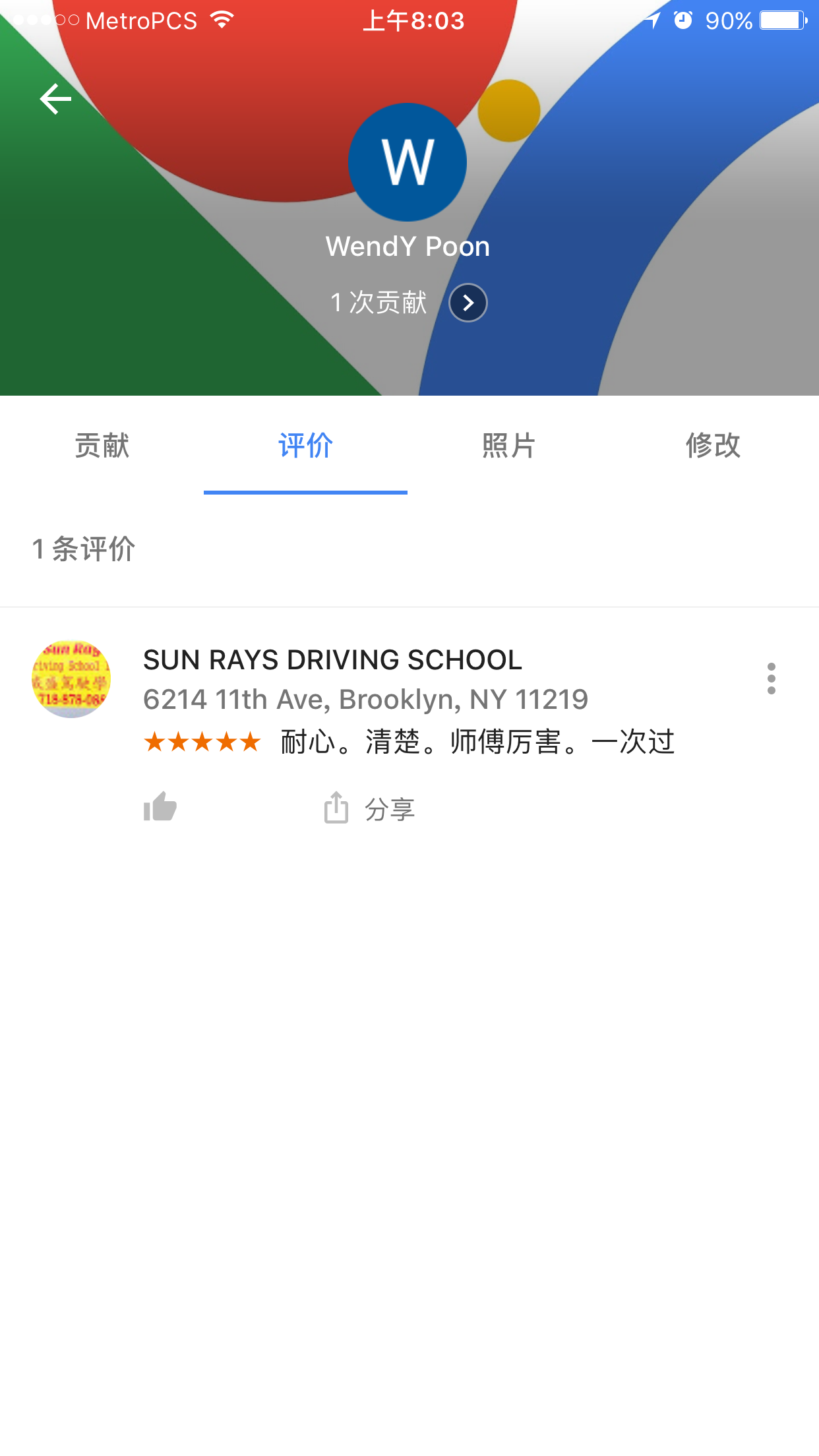819x1456 pixels.
Task: Open the SUN RAYS DRIVING SCHOOL review
Action: click(332, 660)
